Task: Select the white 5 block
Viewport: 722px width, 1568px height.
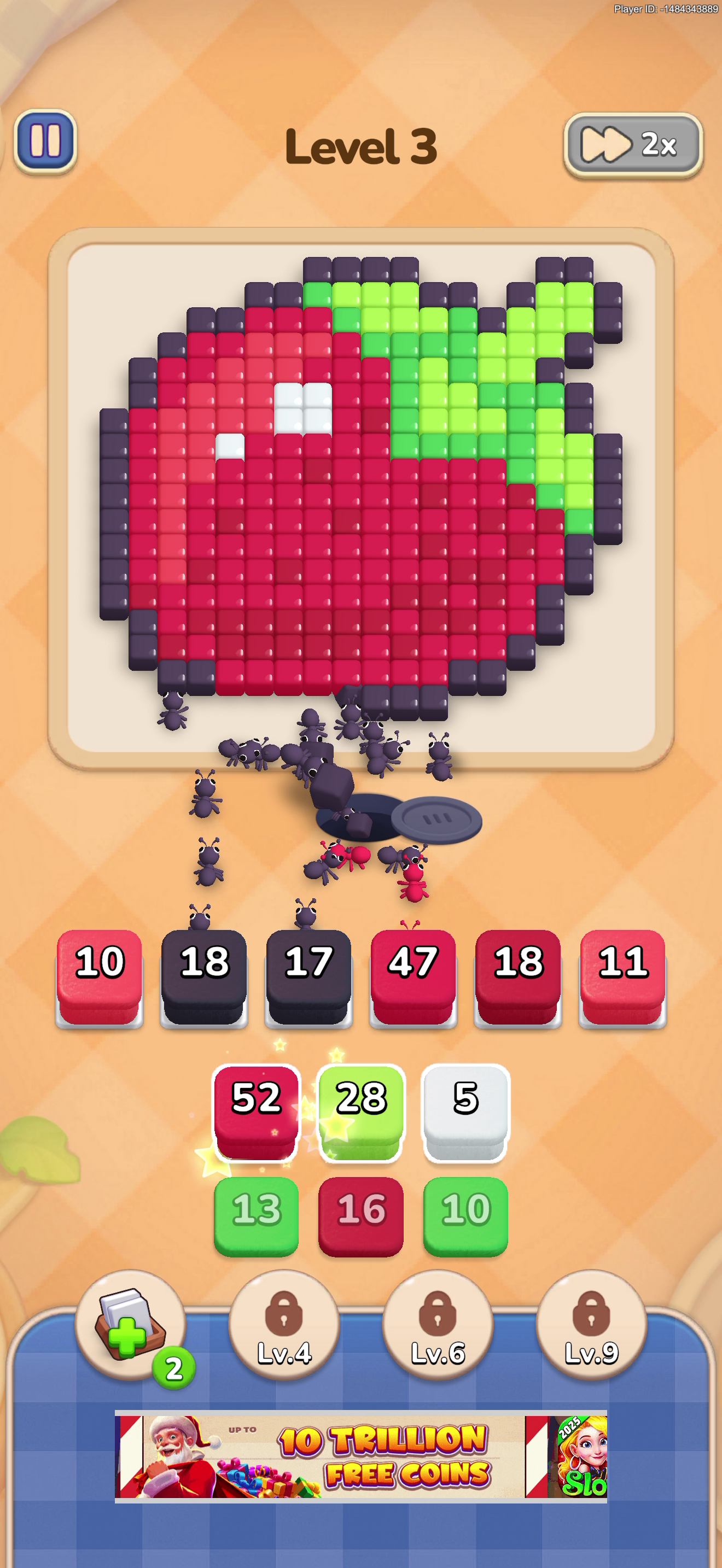Action: point(465,1111)
